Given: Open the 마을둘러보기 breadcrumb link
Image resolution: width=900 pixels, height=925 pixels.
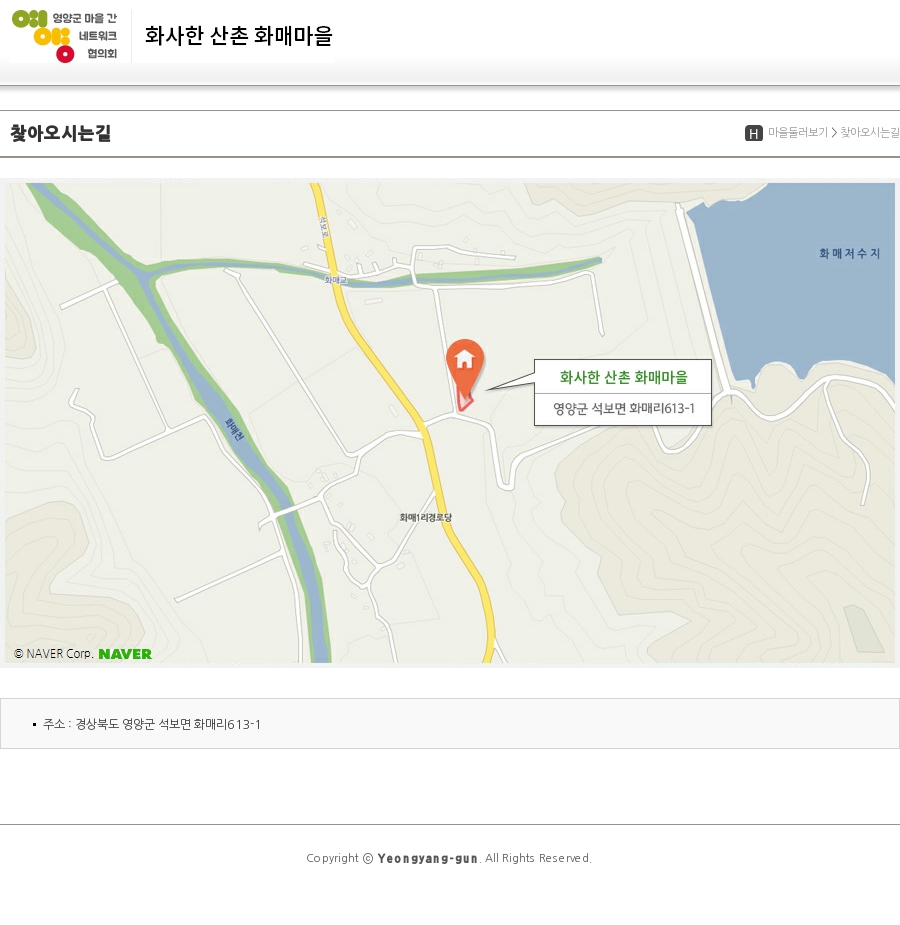Looking at the screenshot, I should point(797,133).
